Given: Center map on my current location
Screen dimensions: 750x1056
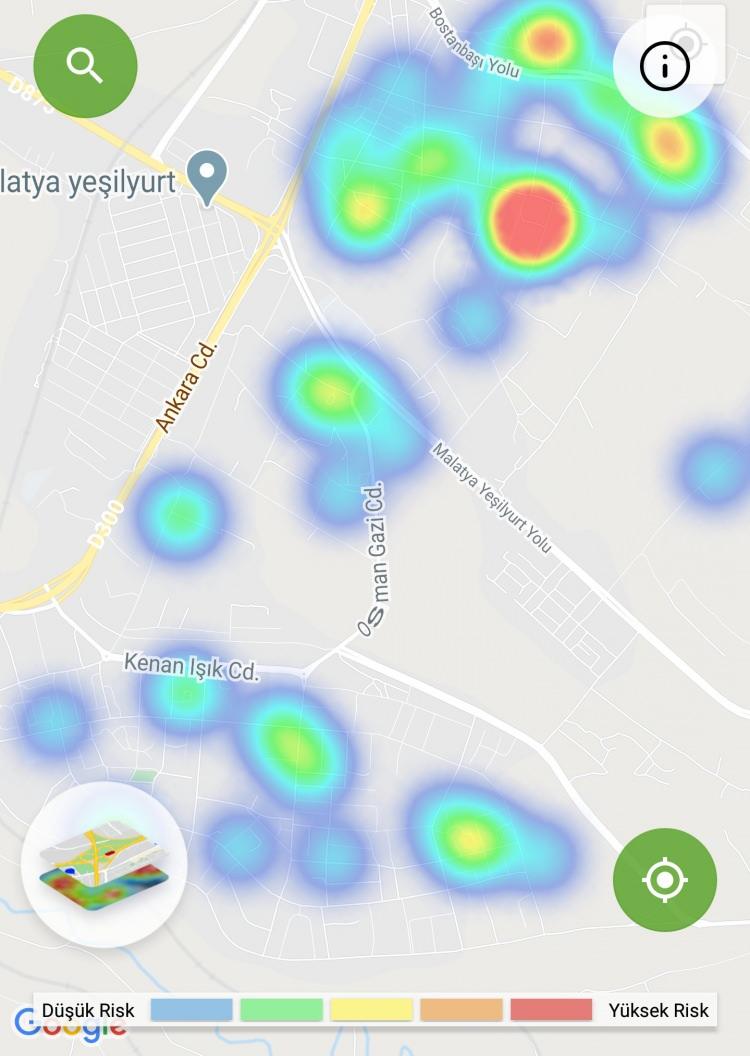Looking at the screenshot, I should [x=665, y=880].
